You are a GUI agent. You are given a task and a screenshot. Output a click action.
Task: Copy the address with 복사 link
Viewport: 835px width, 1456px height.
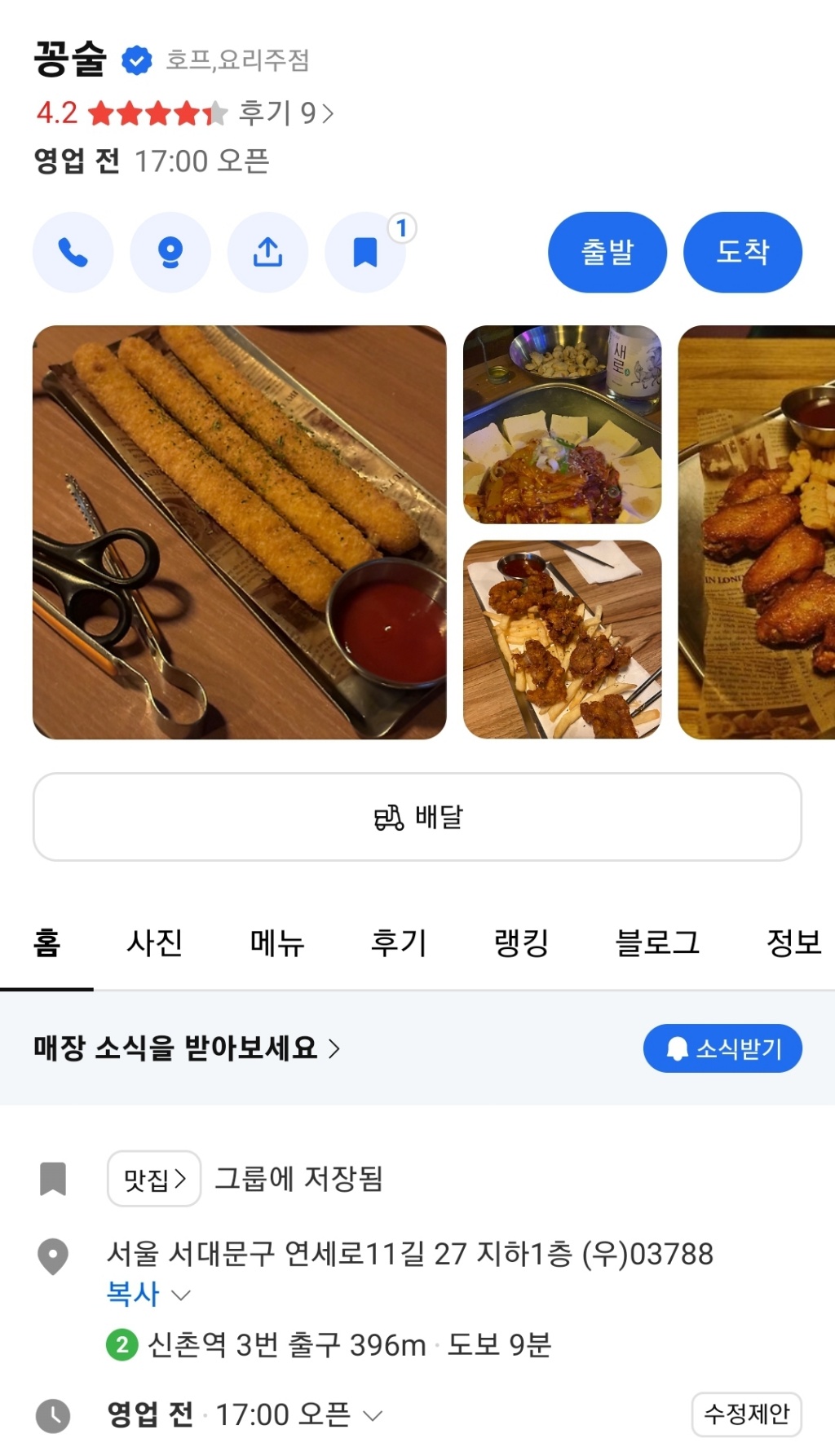coord(134,1294)
